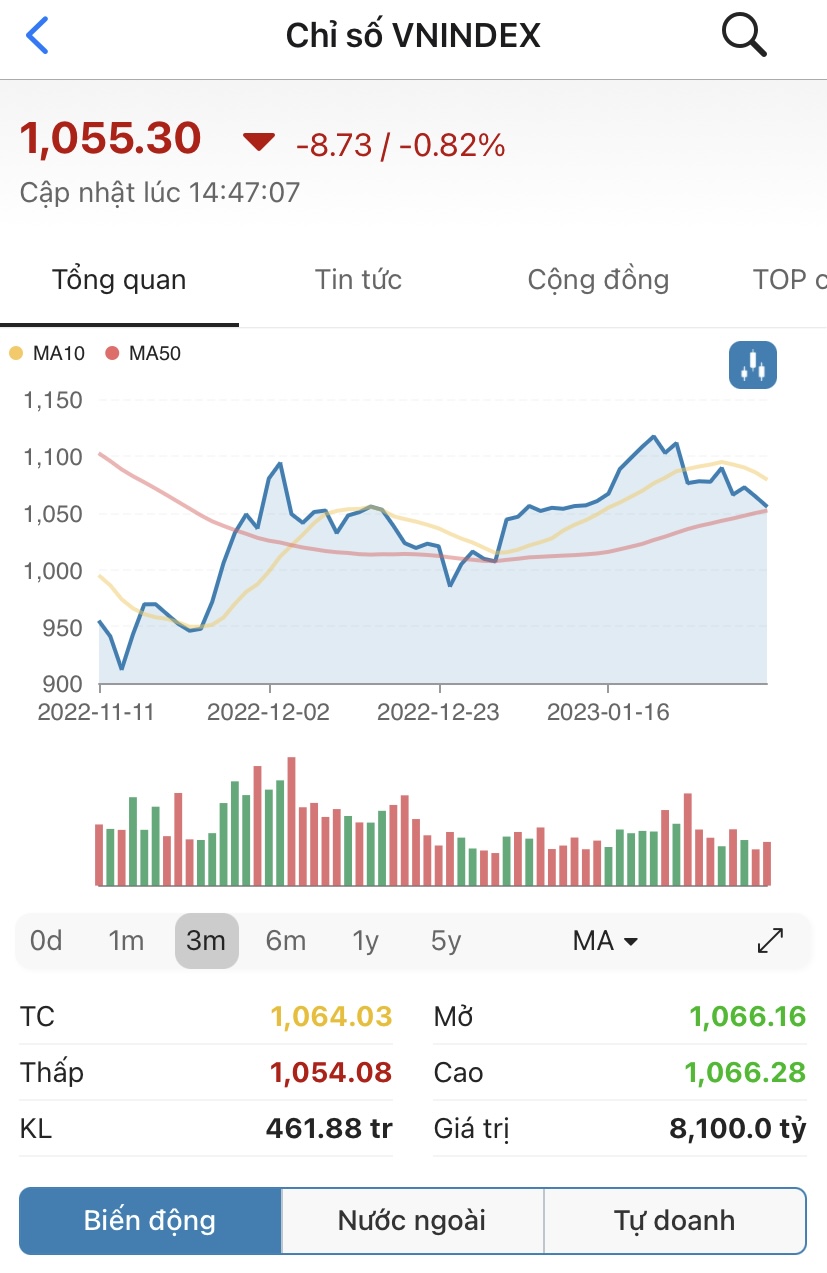Select the Tổng quan tab
This screenshot has width=827, height=1273.
click(x=119, y=279)
